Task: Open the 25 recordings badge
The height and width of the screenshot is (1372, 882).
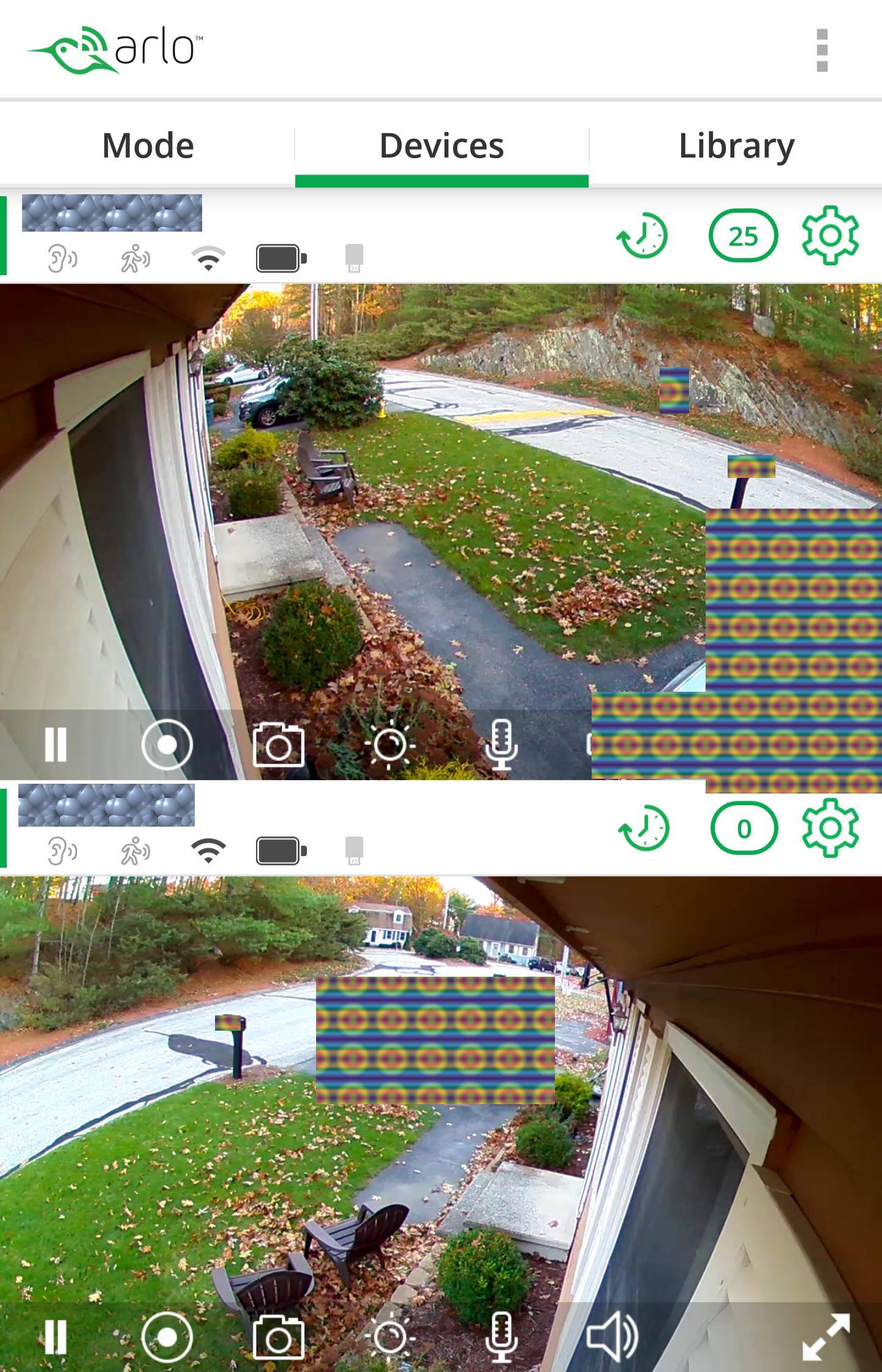Action: pos(743,236)
